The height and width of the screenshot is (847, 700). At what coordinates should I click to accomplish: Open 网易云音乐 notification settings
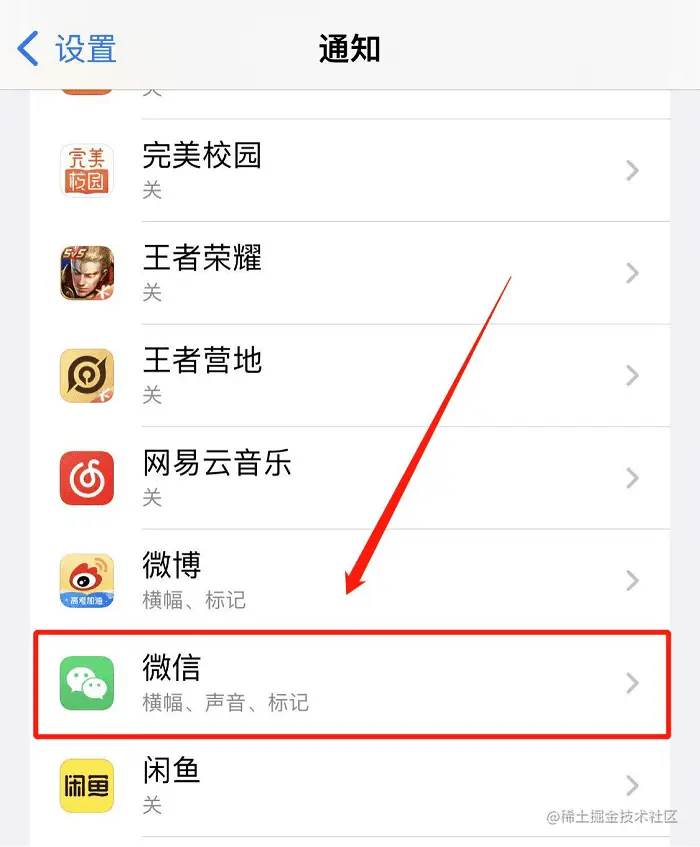(x=350, y=478)
